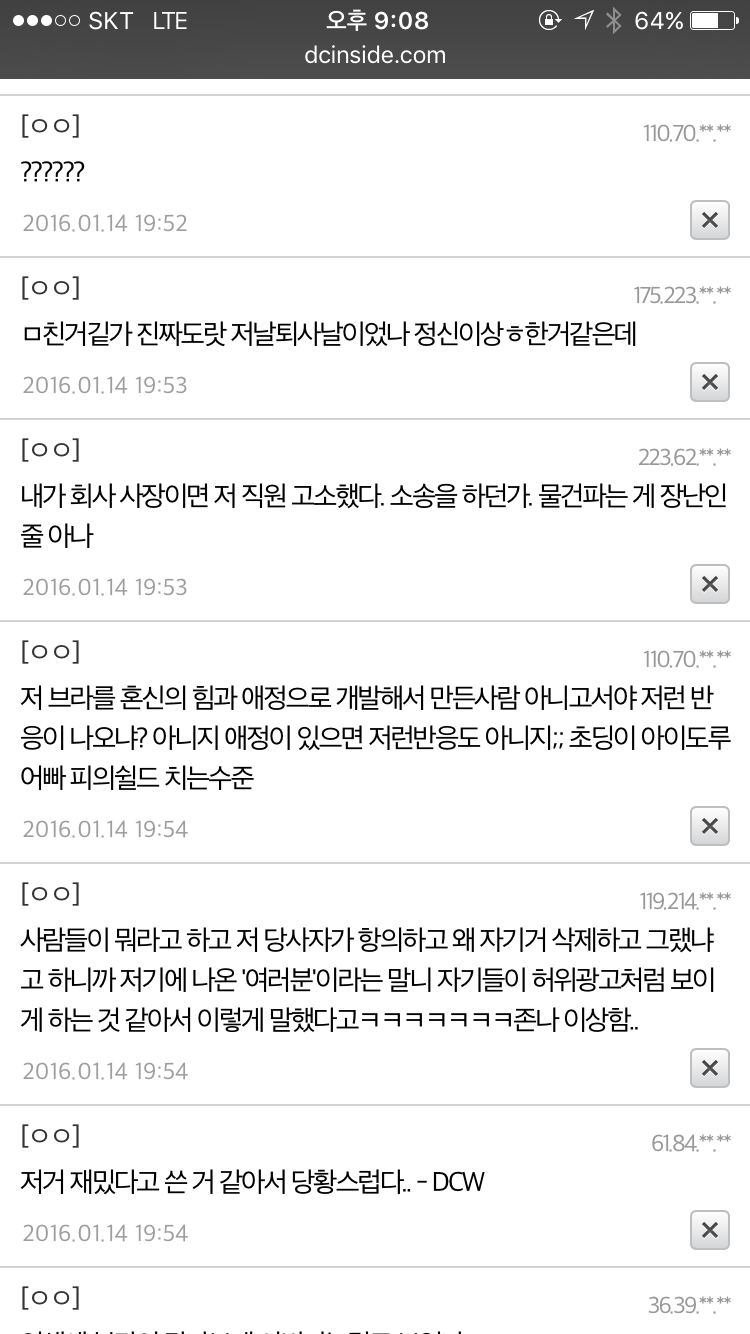Delete the comment from IP 119.214
Screen dimensions: 750x1334
coord(710,1069)
